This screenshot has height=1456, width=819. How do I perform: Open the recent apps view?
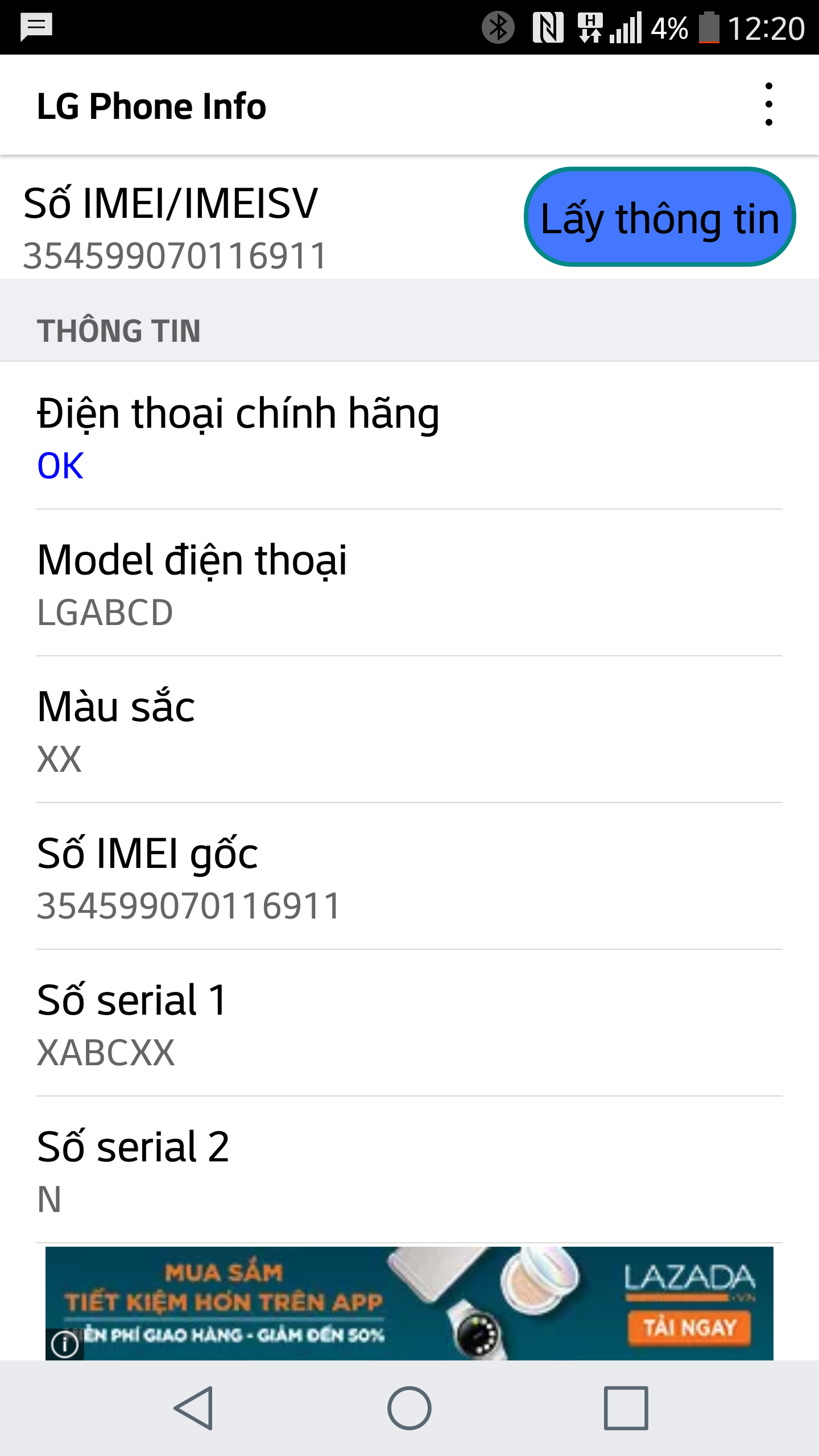pos(626,1408)
